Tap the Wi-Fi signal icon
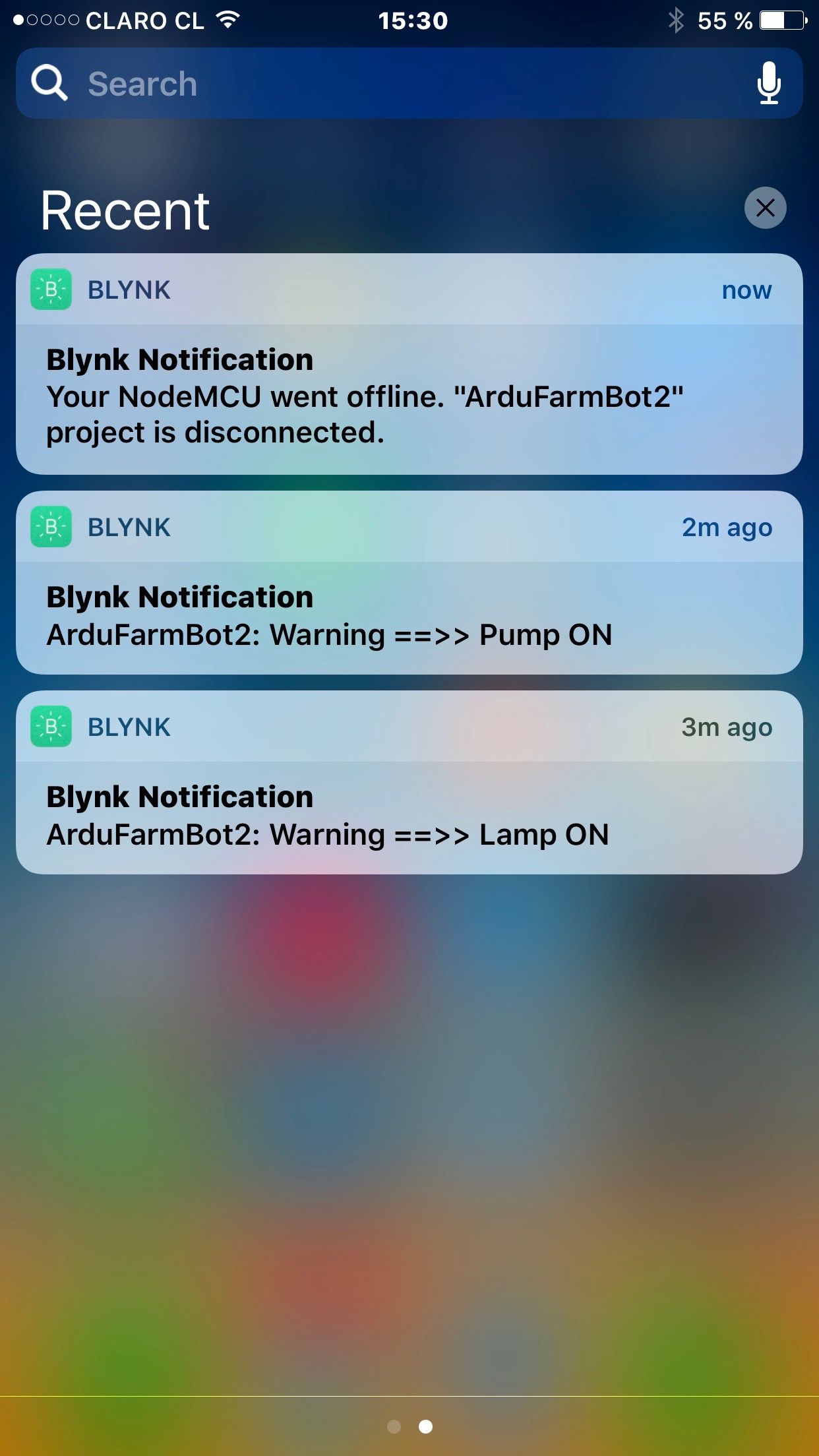The image size is (819, 1456). [x=227, y=20]
